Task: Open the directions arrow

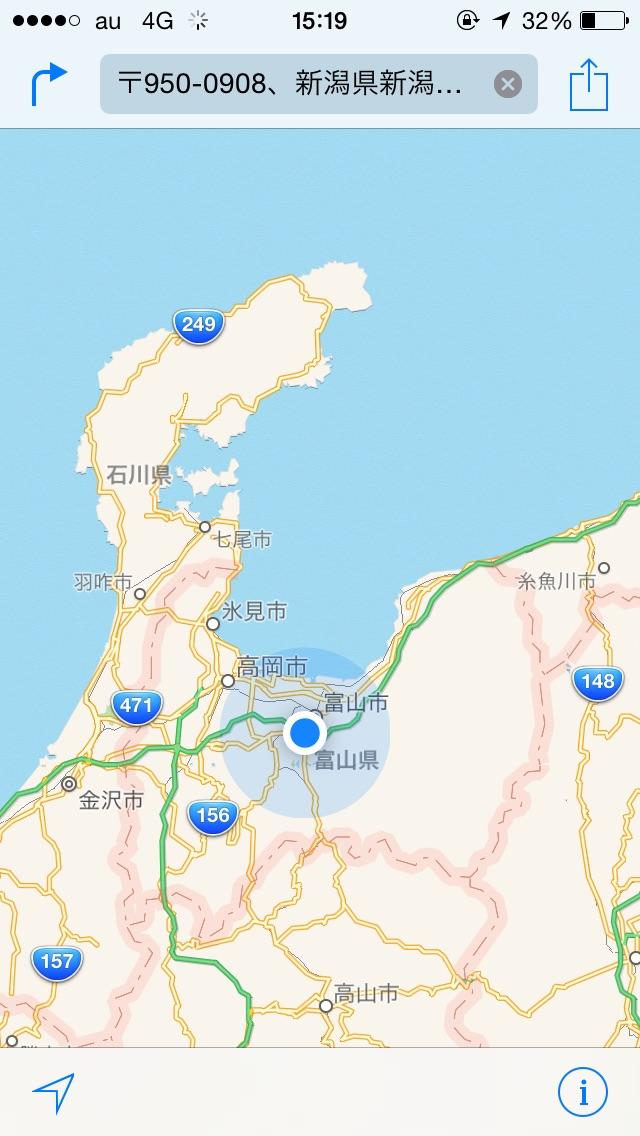Action: coord(49,84)
